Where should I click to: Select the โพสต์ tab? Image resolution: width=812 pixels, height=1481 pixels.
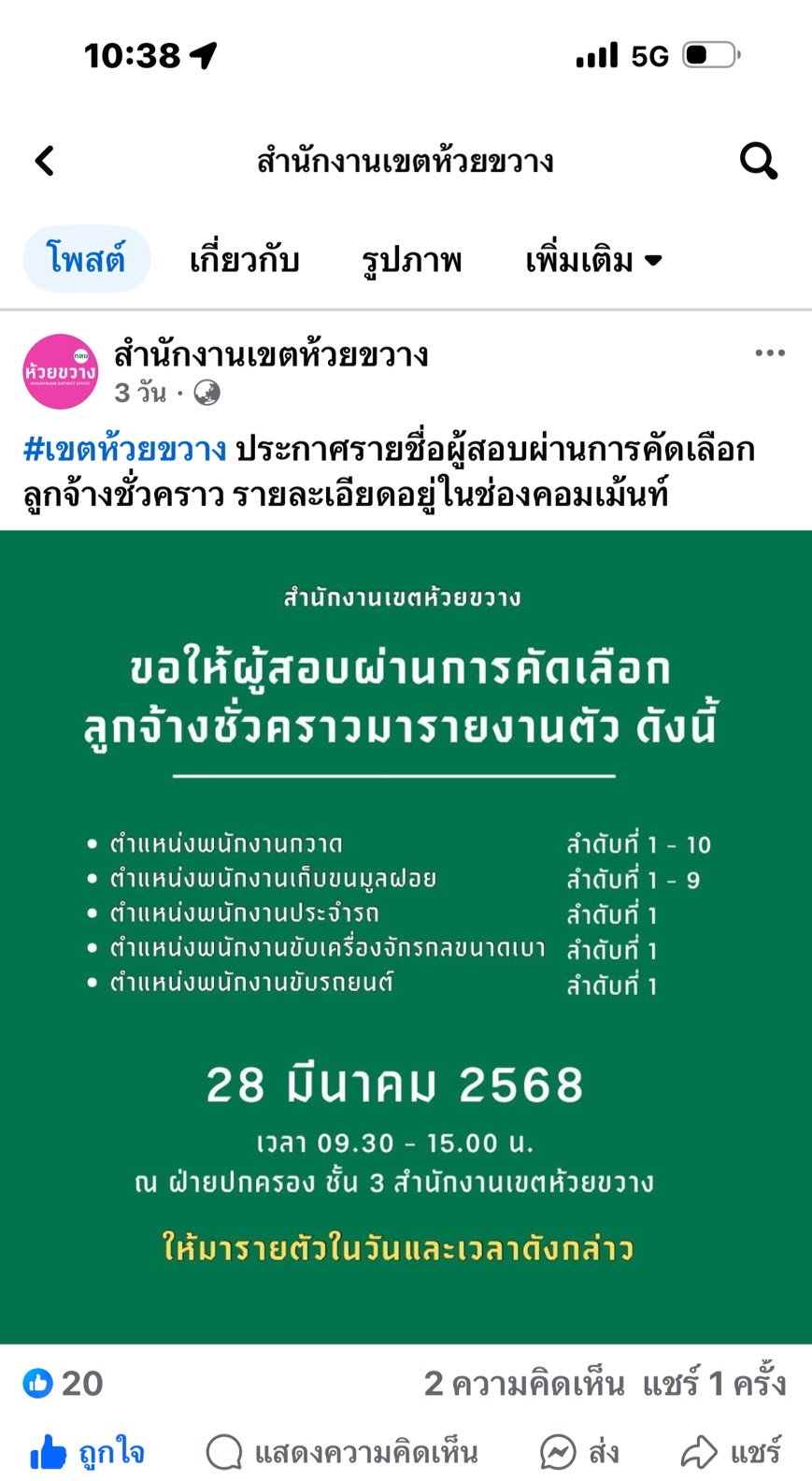point(86,259)
